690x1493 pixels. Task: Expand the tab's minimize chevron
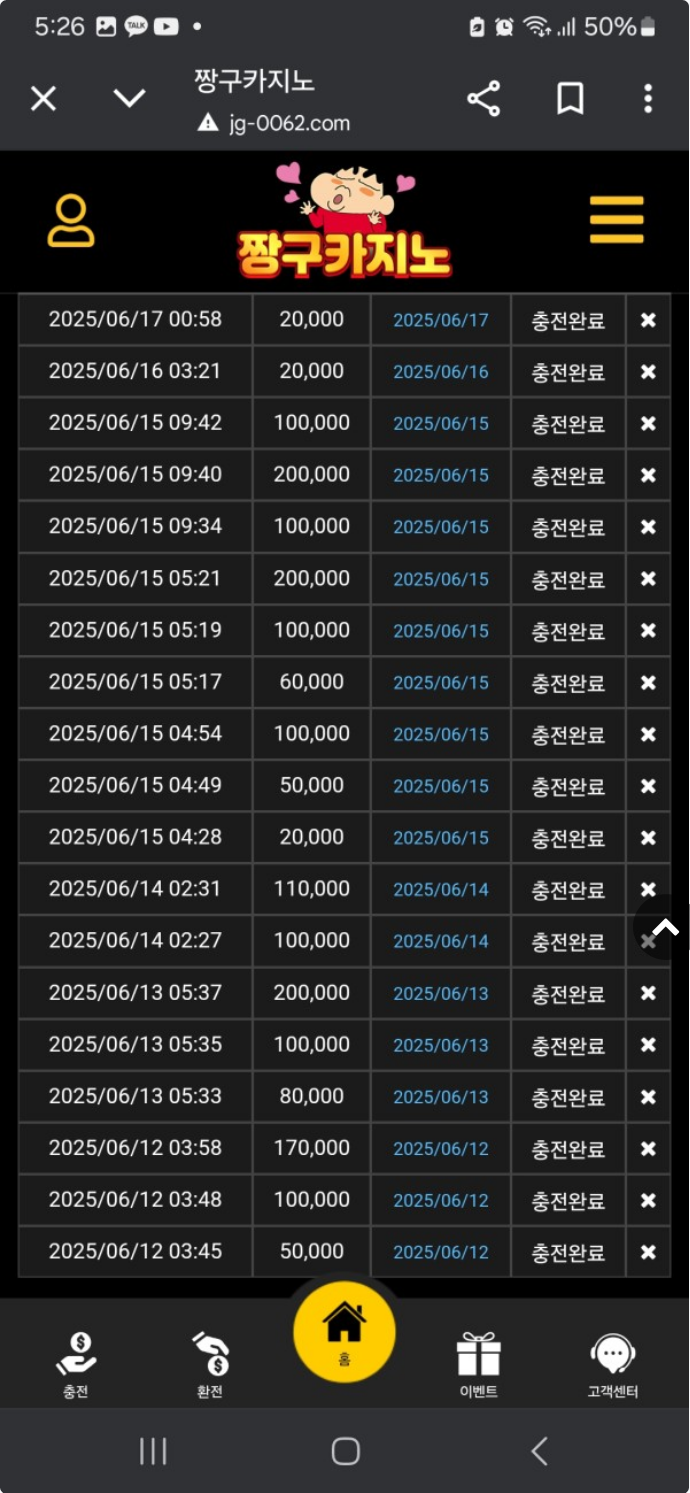129,98
